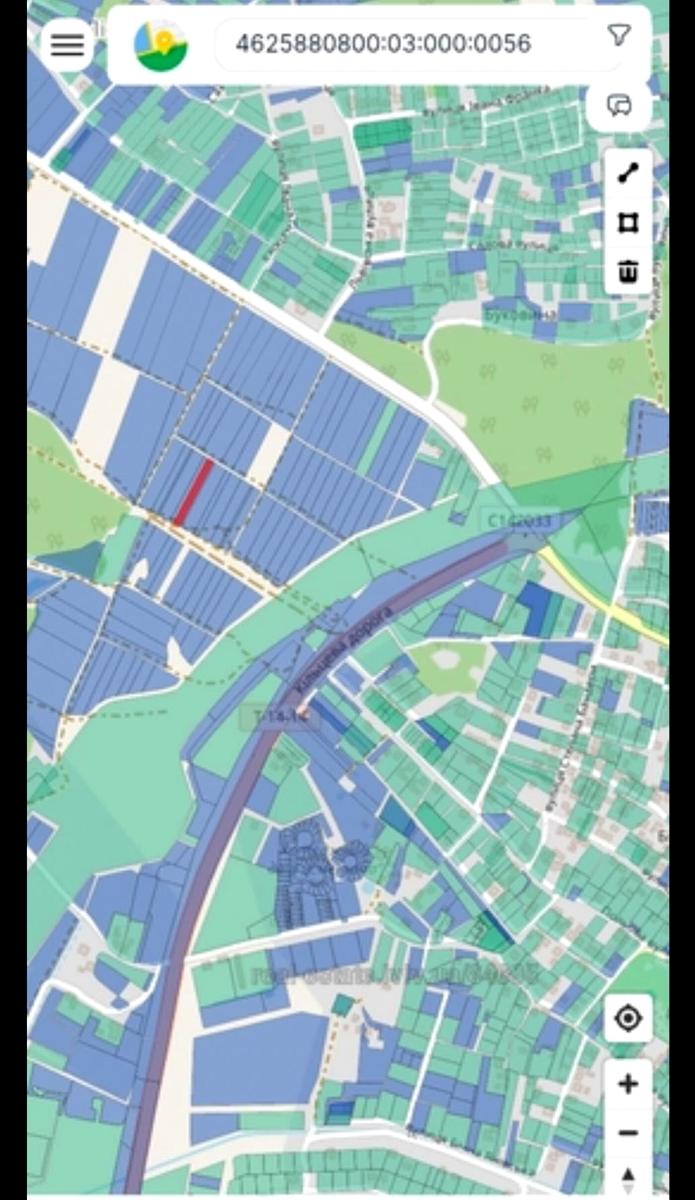The height and width of the screenshot is (1200, 695).
Task: Delete measurements with the trash icon
Action: tap(628, 270)
